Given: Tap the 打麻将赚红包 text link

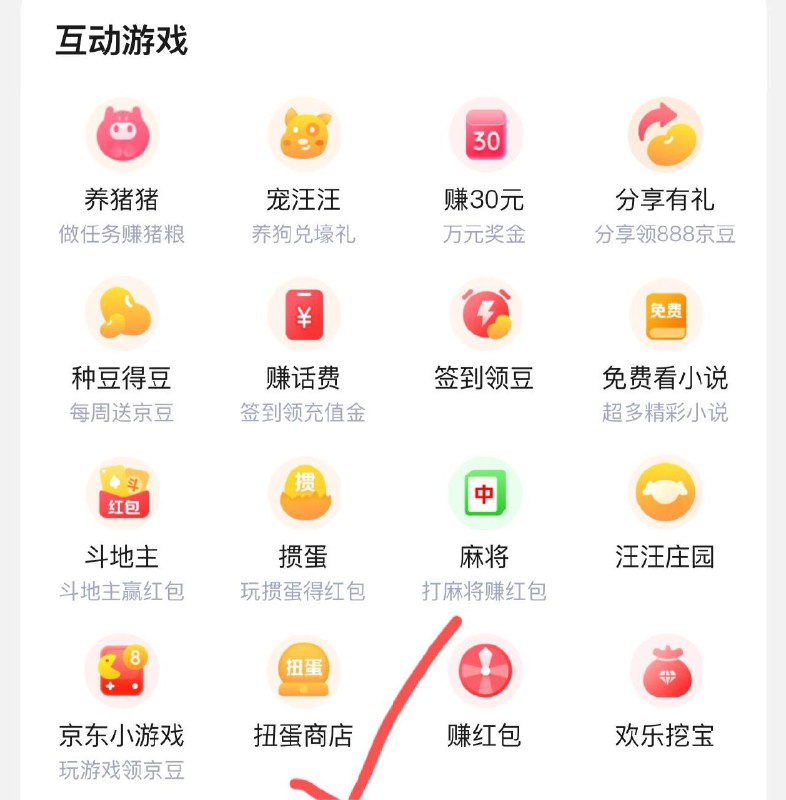Looking at the screenshot, I should 485,590.
